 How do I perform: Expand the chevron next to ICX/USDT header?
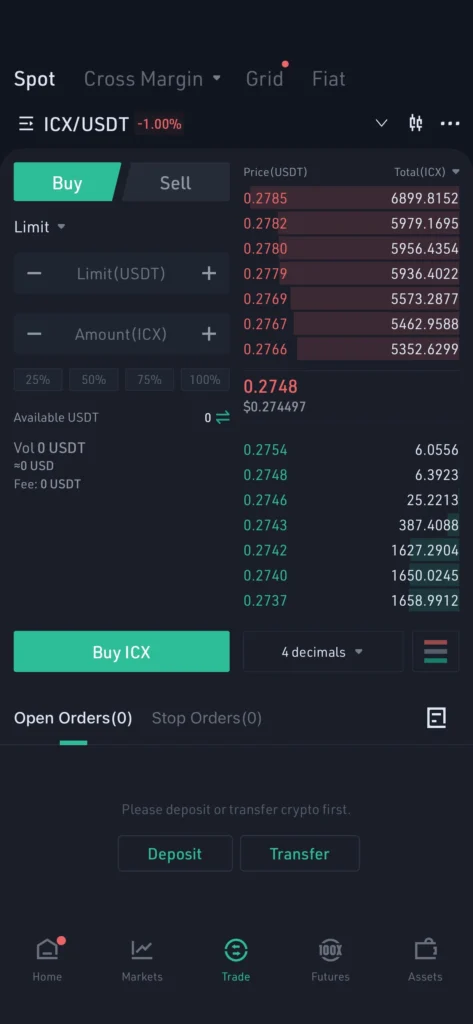point(382,123)
